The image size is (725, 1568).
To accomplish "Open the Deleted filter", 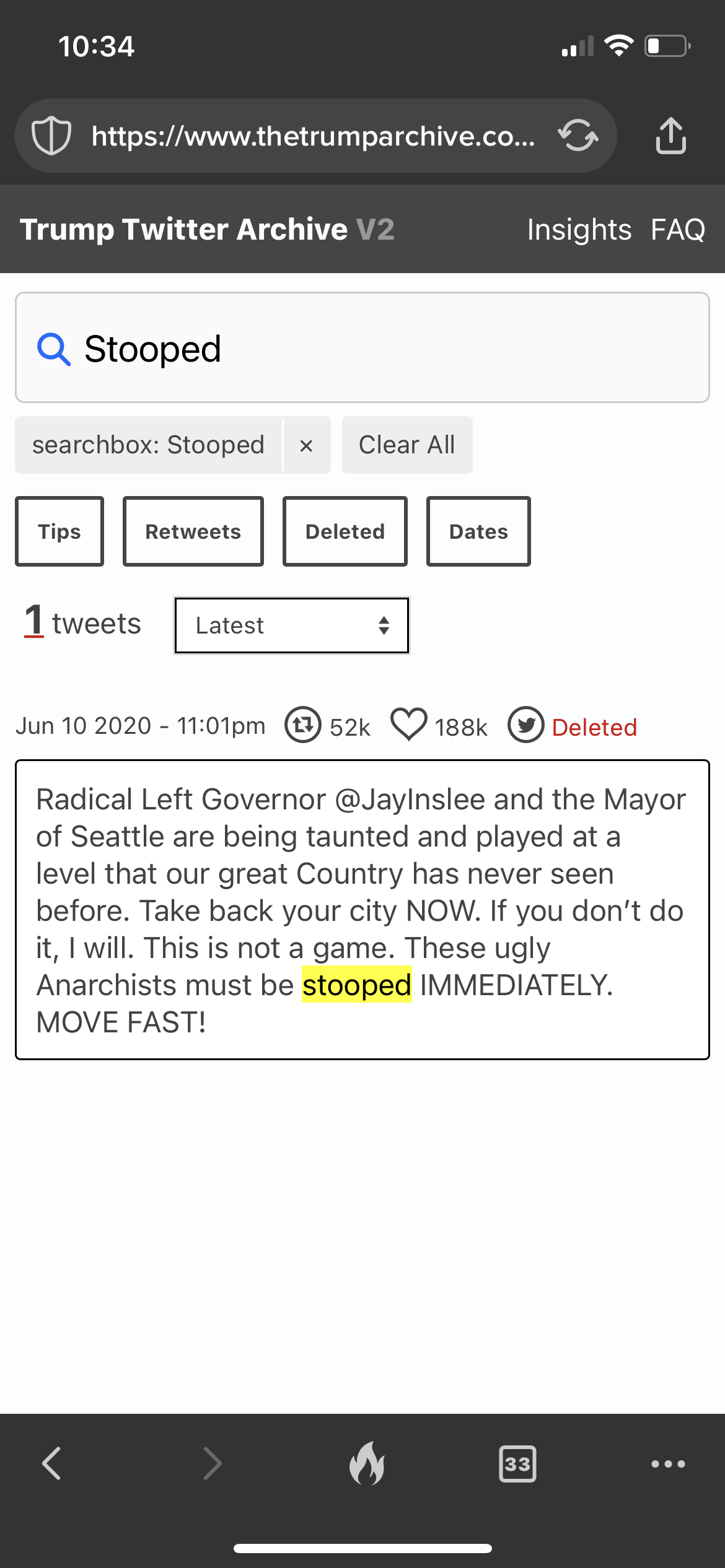I will pos(345,531).
